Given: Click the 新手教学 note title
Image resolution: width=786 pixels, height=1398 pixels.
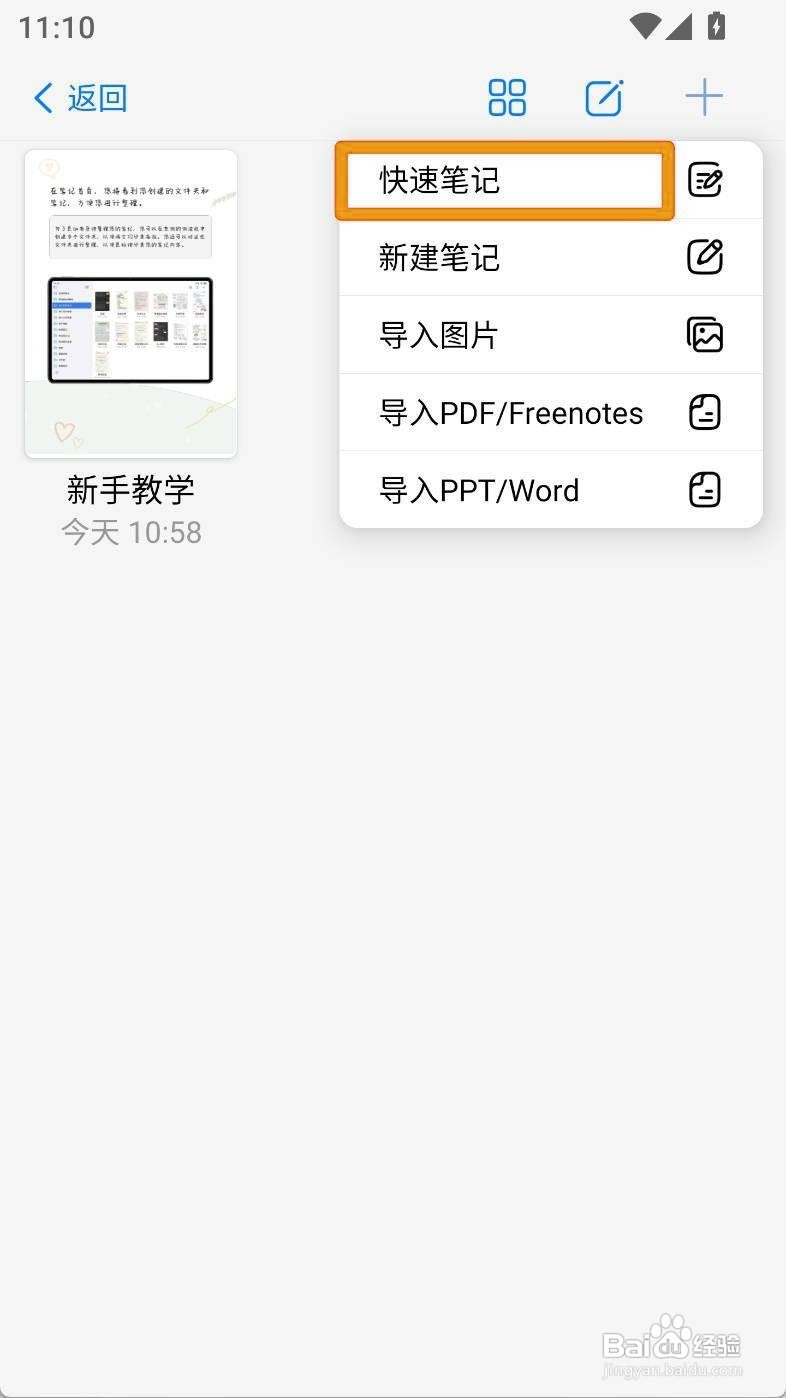Looking at the screenshot, I should tap(130, 489).
